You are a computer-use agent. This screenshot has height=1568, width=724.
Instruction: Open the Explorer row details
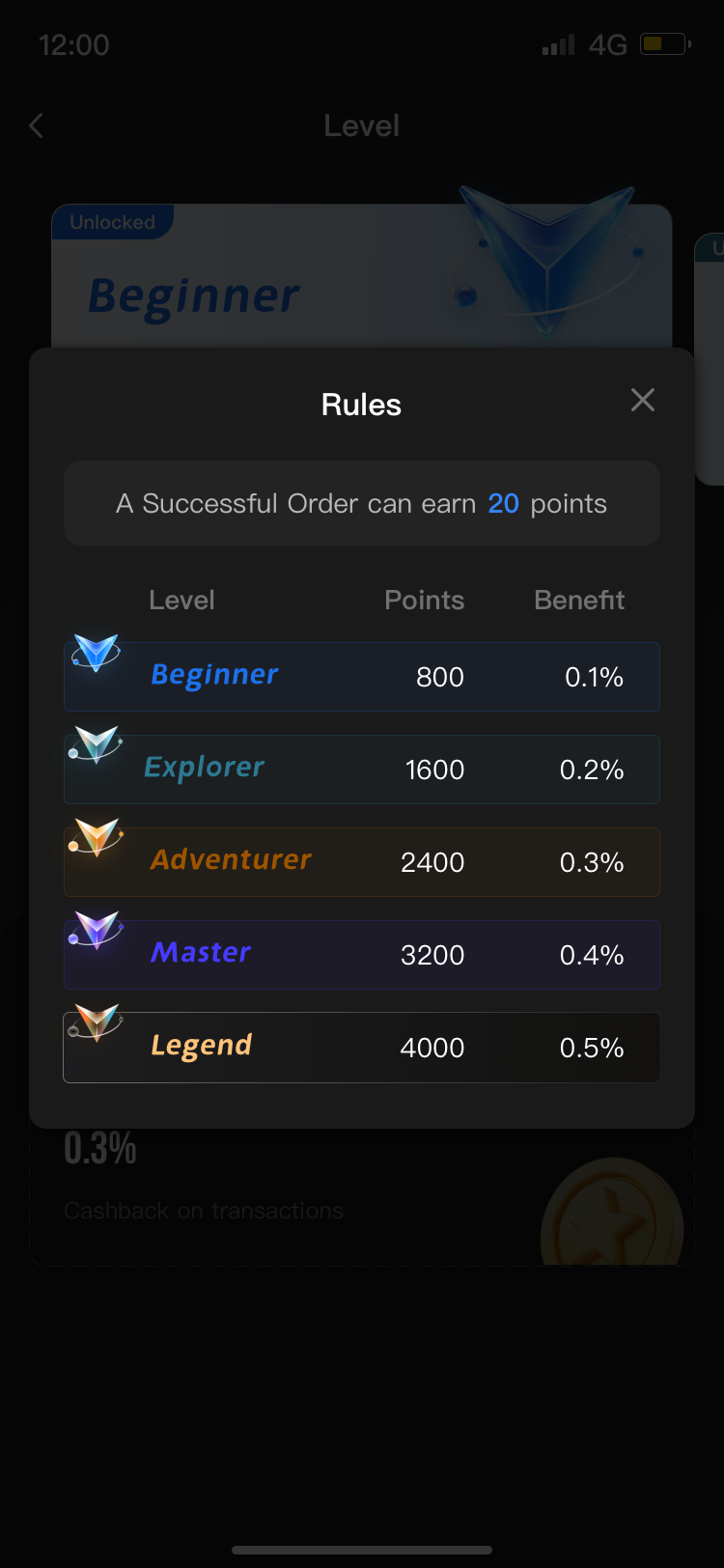tap(362, 770)
